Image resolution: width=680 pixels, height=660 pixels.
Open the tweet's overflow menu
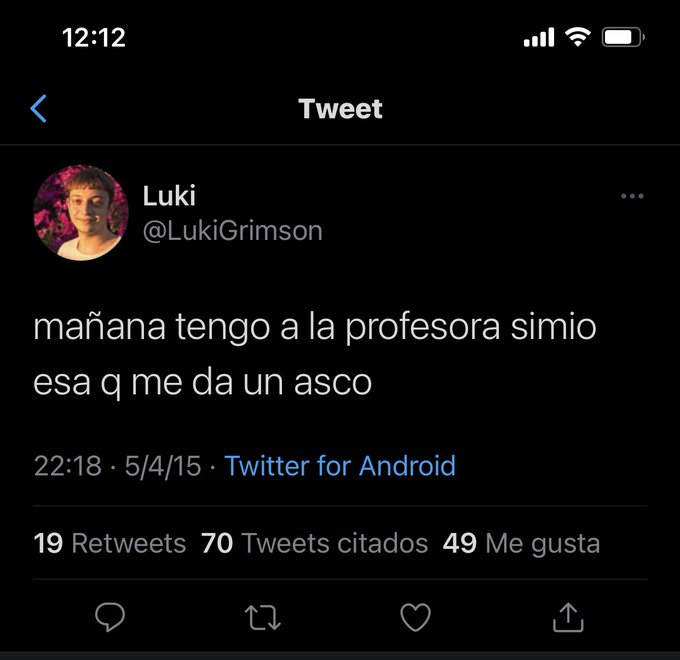(631, 196)
